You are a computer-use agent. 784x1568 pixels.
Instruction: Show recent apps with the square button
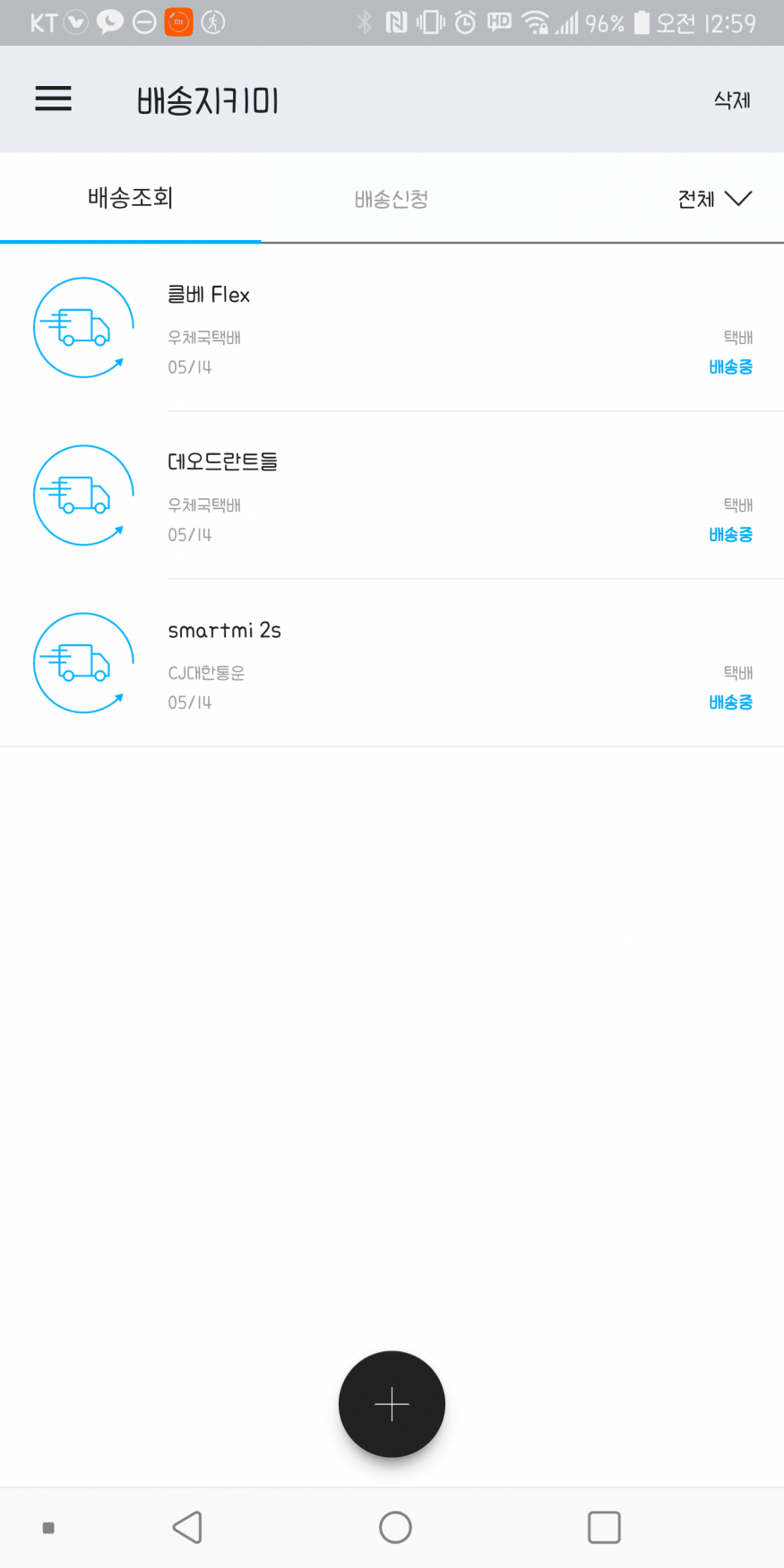coord(604,1528)
